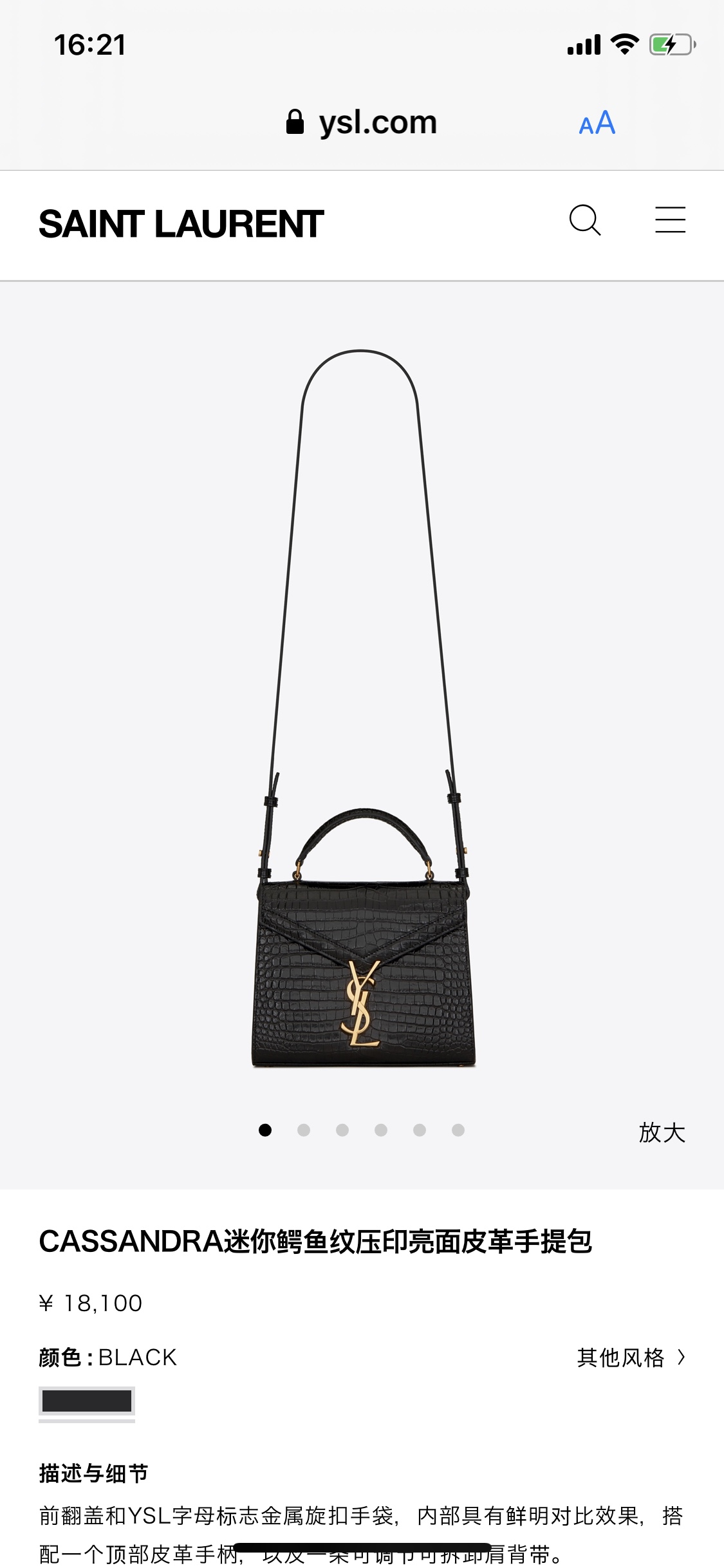Open the hamburger menu
Screen dimensions: 724x1568
[670, 221]
